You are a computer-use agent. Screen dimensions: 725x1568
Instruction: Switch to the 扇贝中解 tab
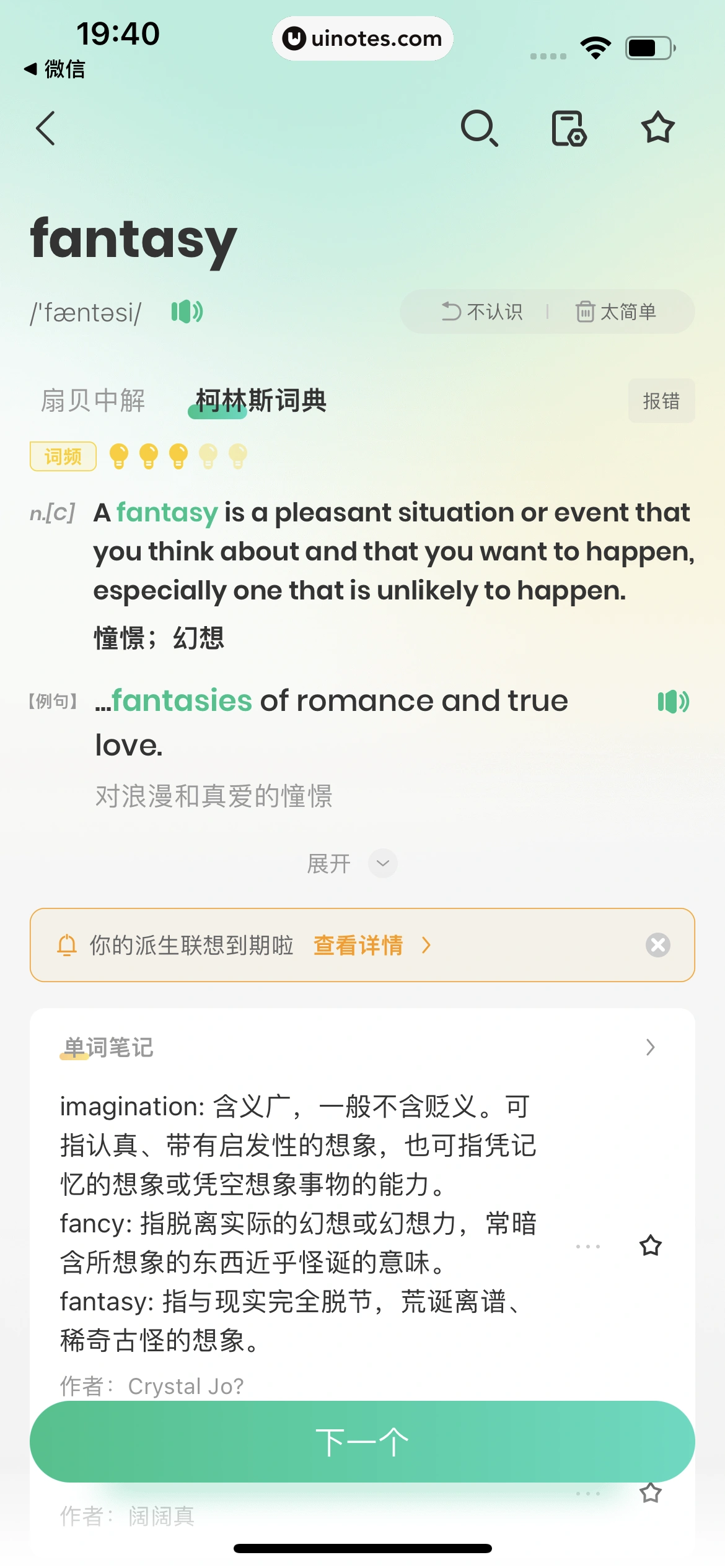pos(93,400)
